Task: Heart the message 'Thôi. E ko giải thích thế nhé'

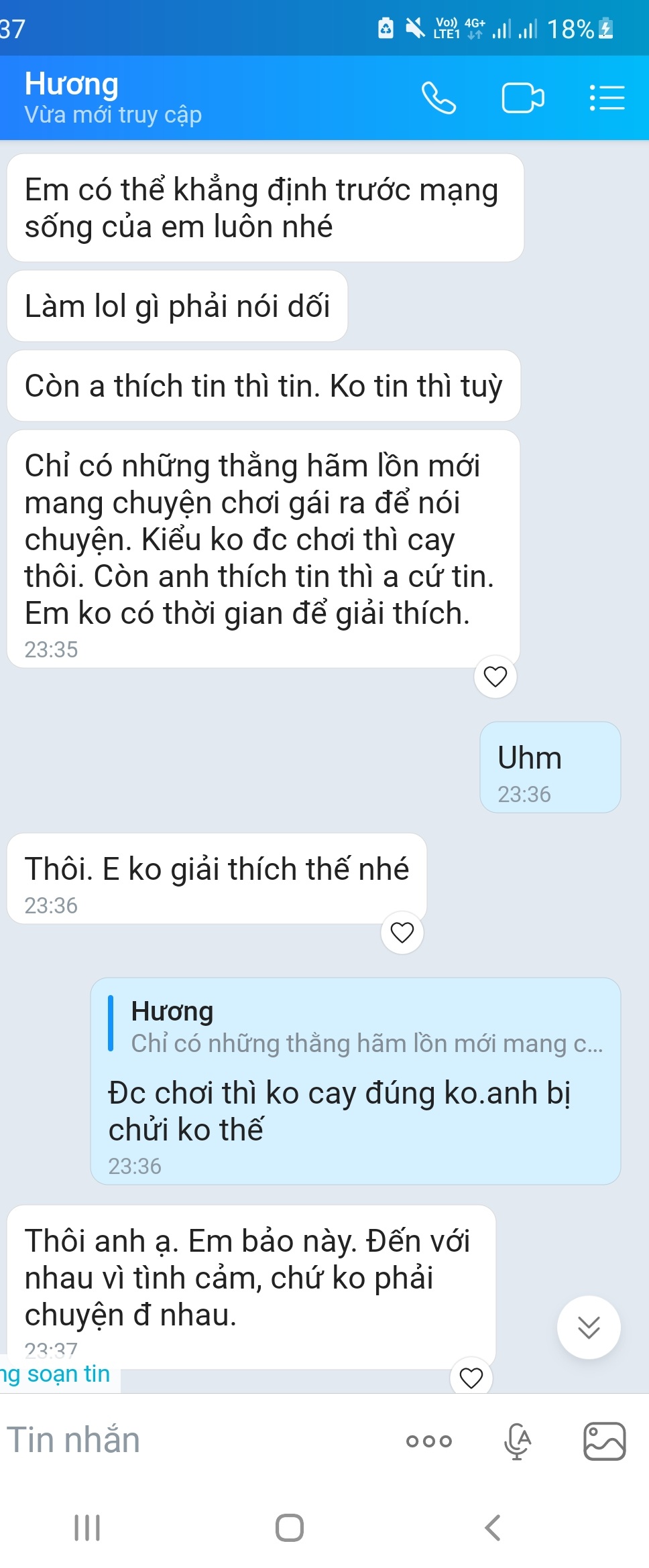Action: coord(402,932)
